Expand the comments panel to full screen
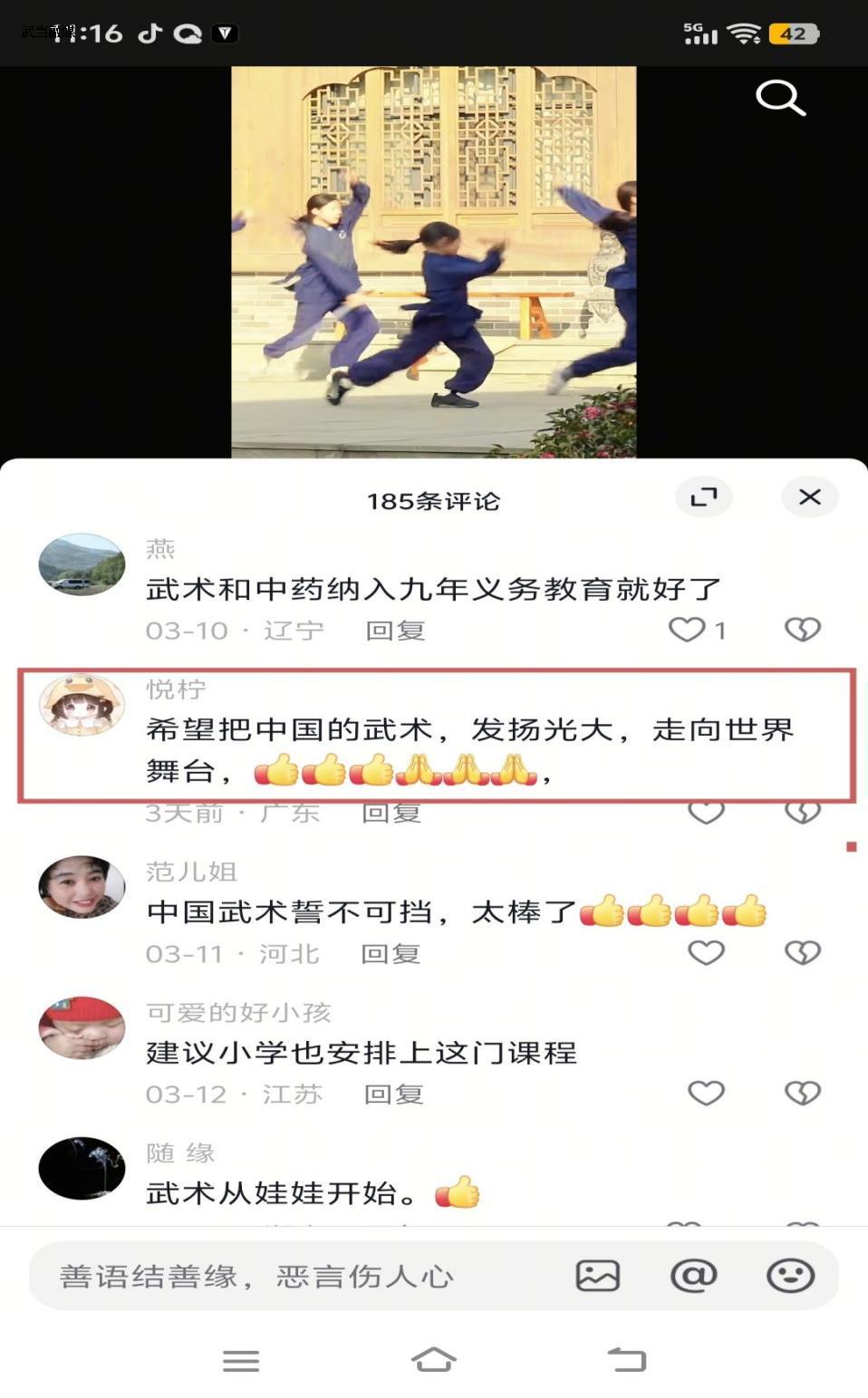 tap(704, 497)
